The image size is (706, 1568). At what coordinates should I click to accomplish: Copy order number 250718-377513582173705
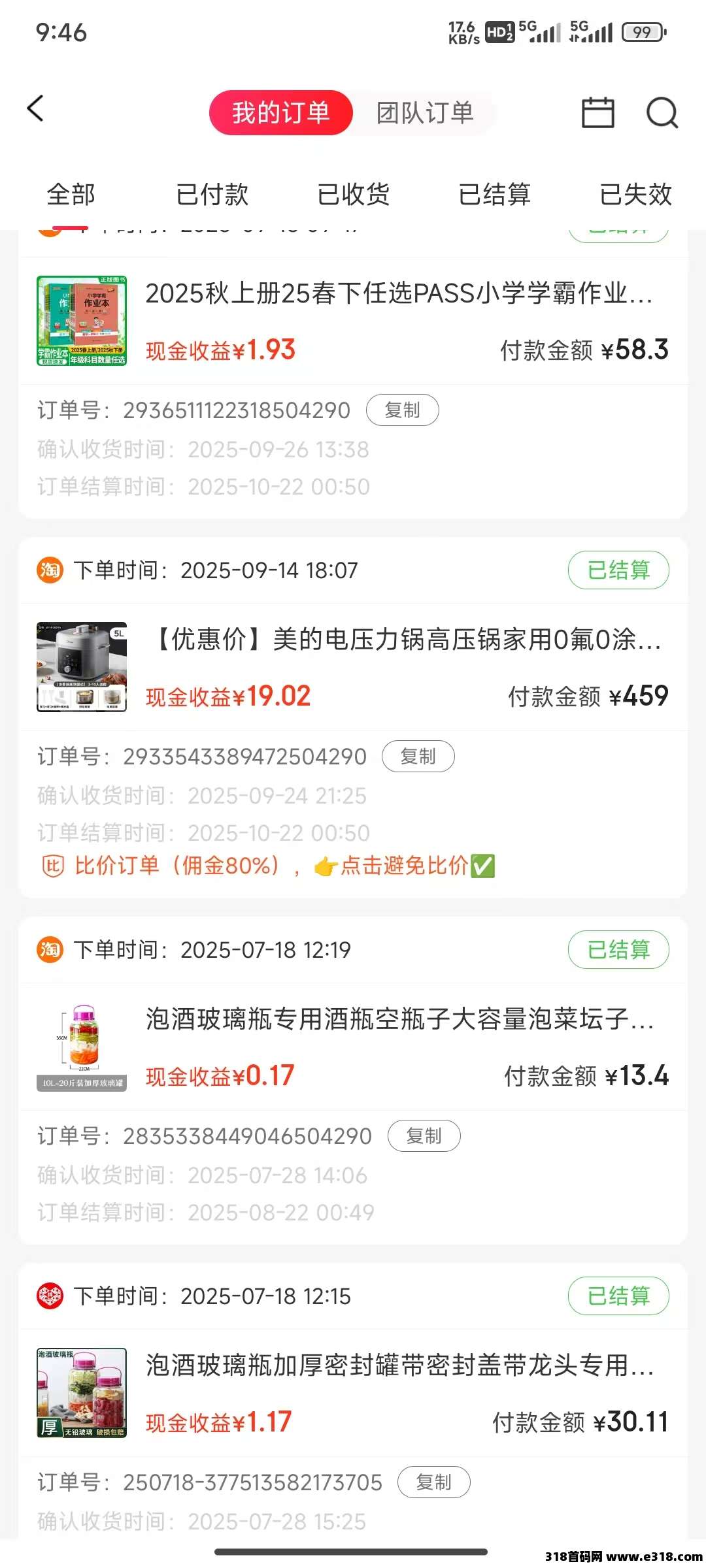point(433,1482)
